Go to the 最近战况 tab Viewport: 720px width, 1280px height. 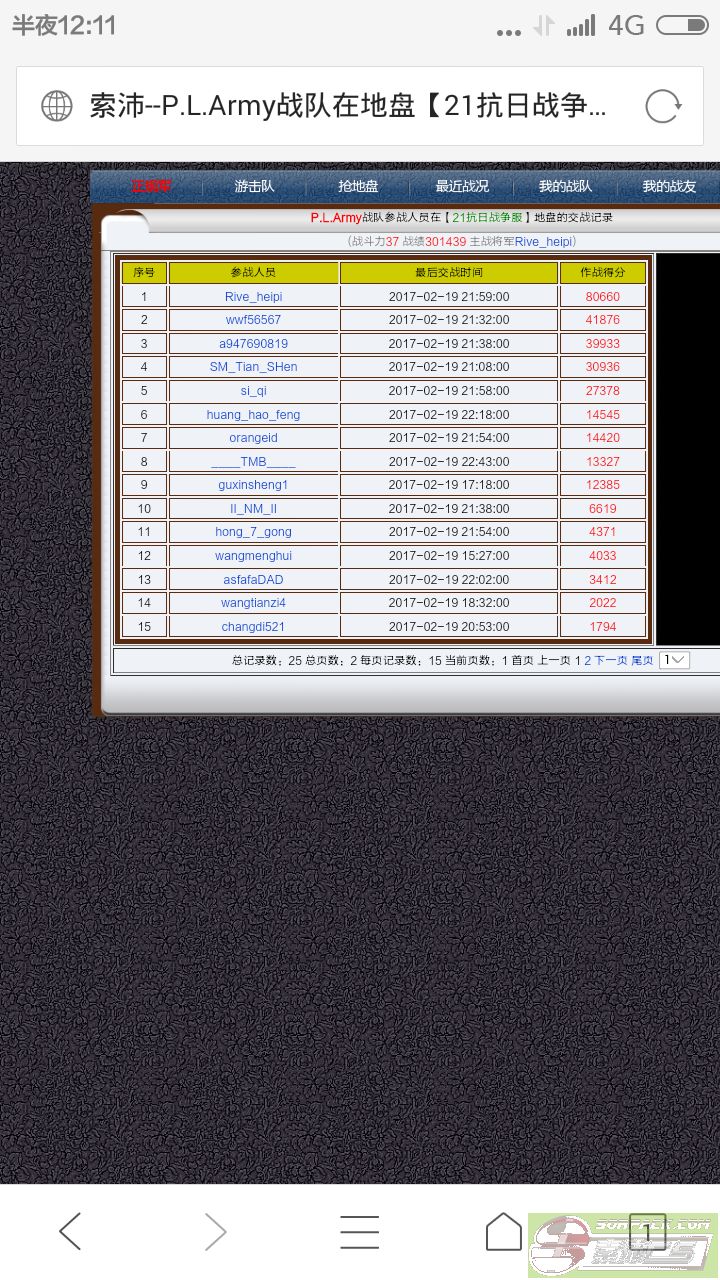pos(462,186)
